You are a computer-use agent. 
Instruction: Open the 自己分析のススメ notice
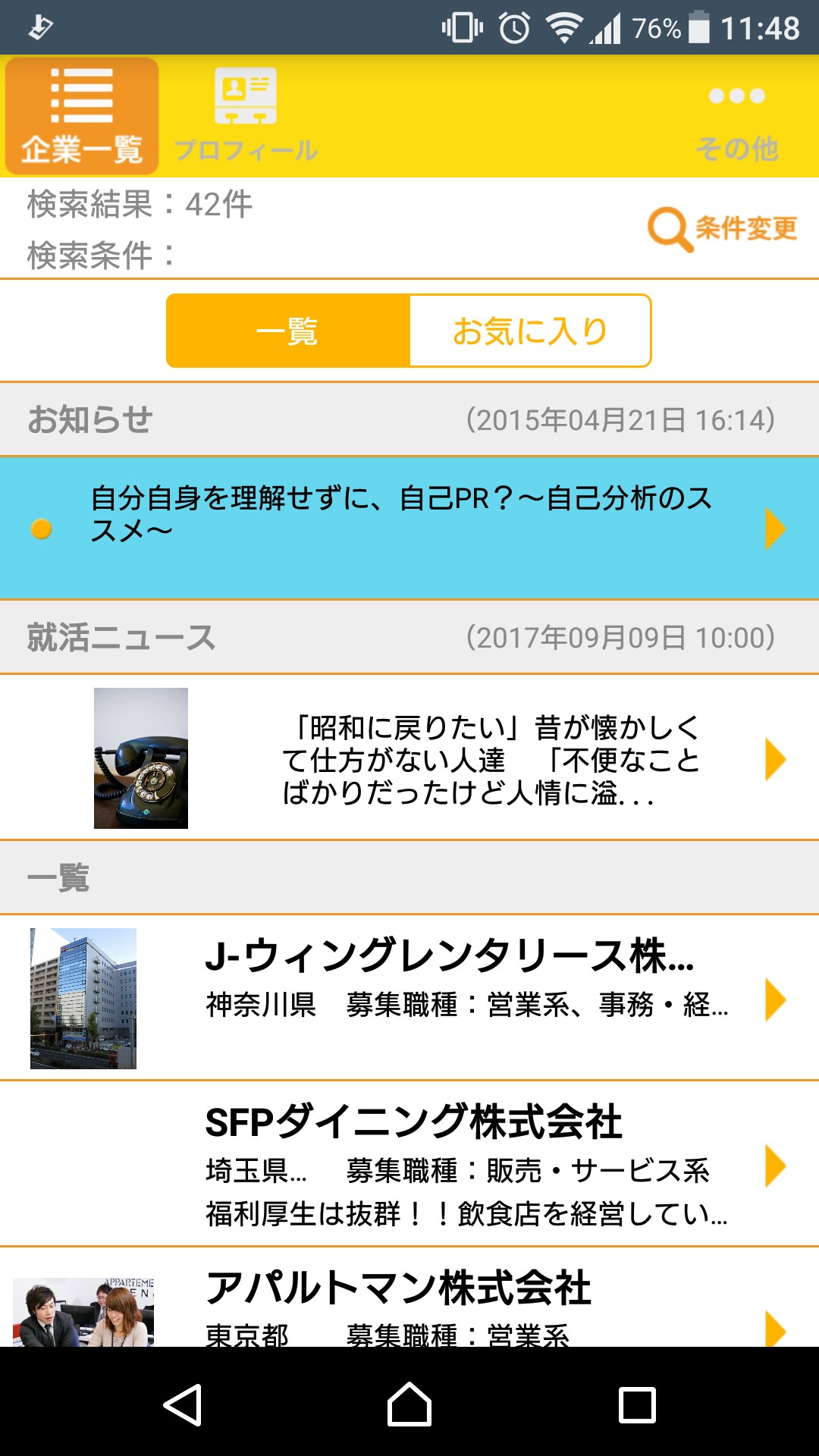coord(409,528)
